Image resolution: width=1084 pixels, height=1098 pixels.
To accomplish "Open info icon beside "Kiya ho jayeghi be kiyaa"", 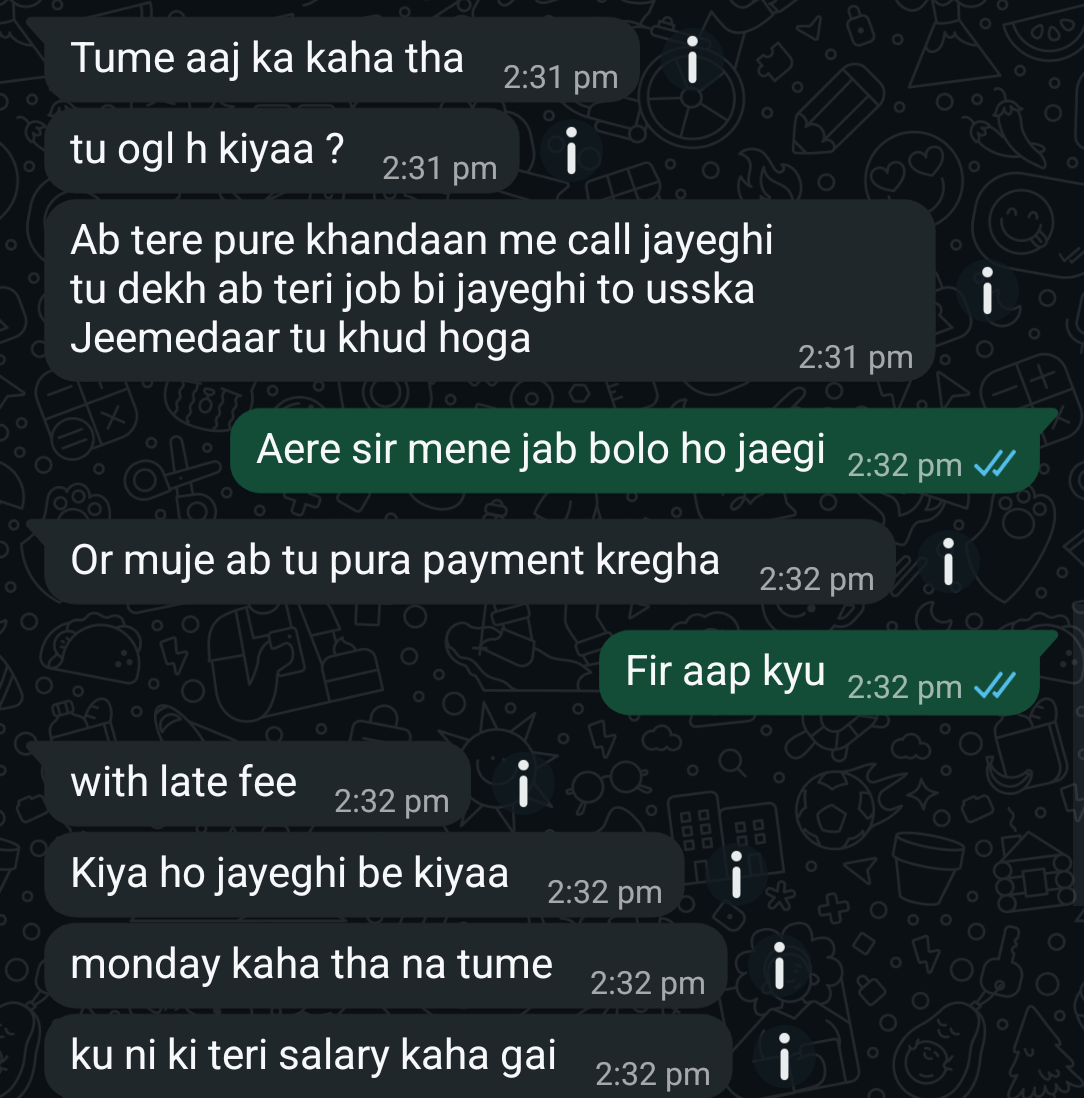I will click(736, 875).
